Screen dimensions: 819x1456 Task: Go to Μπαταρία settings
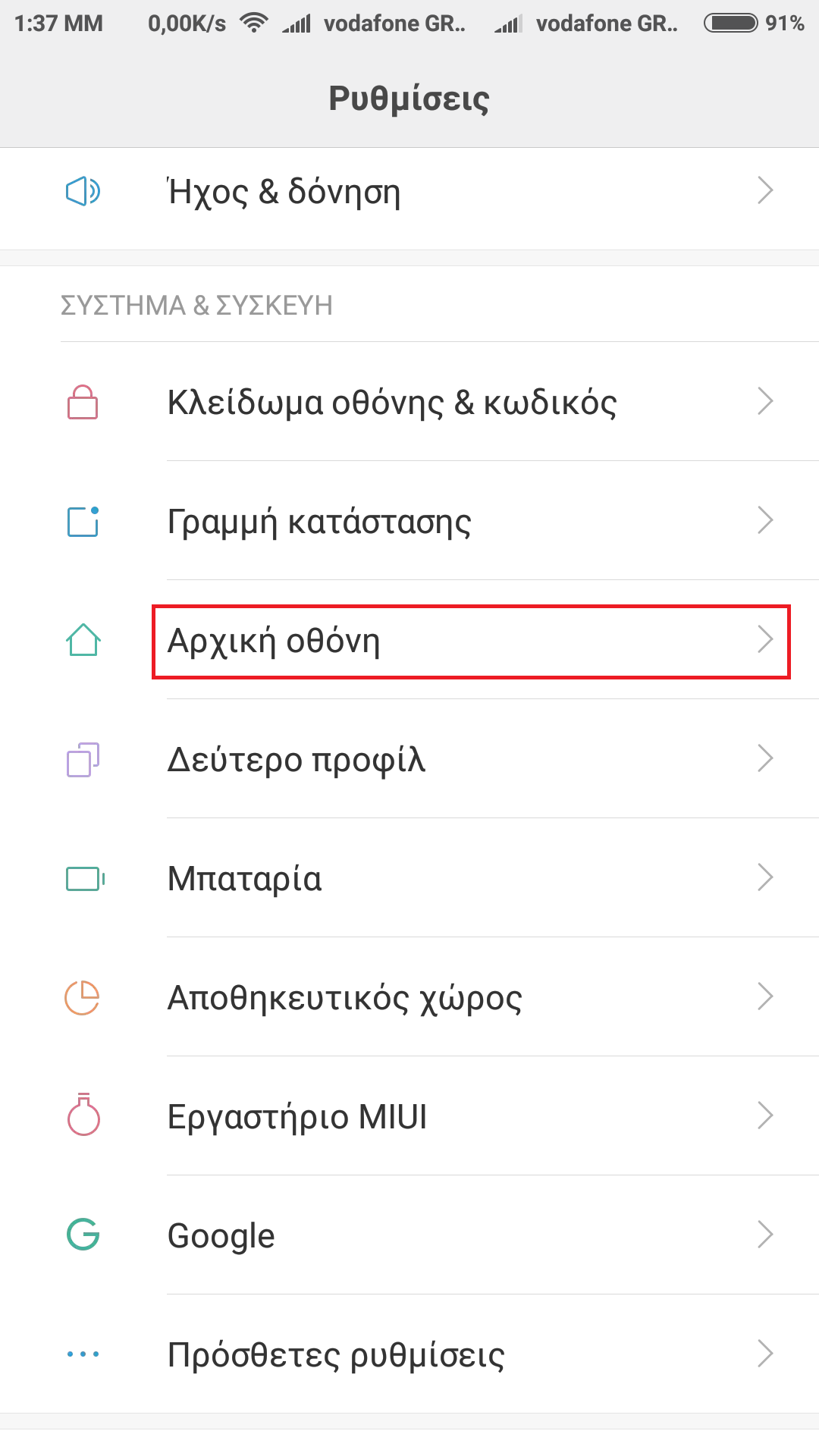[x=409, y=878]
